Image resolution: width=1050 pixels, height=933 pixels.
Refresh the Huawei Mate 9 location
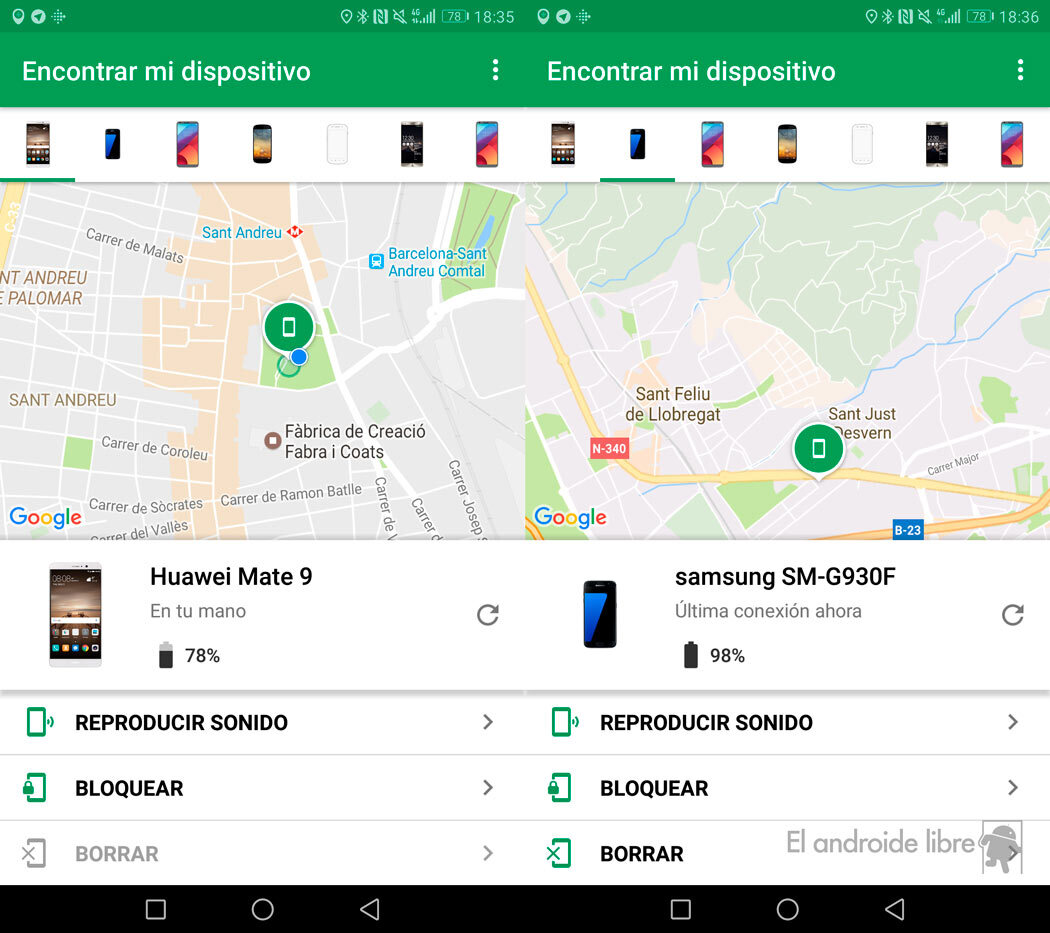[x=488, y=615]
